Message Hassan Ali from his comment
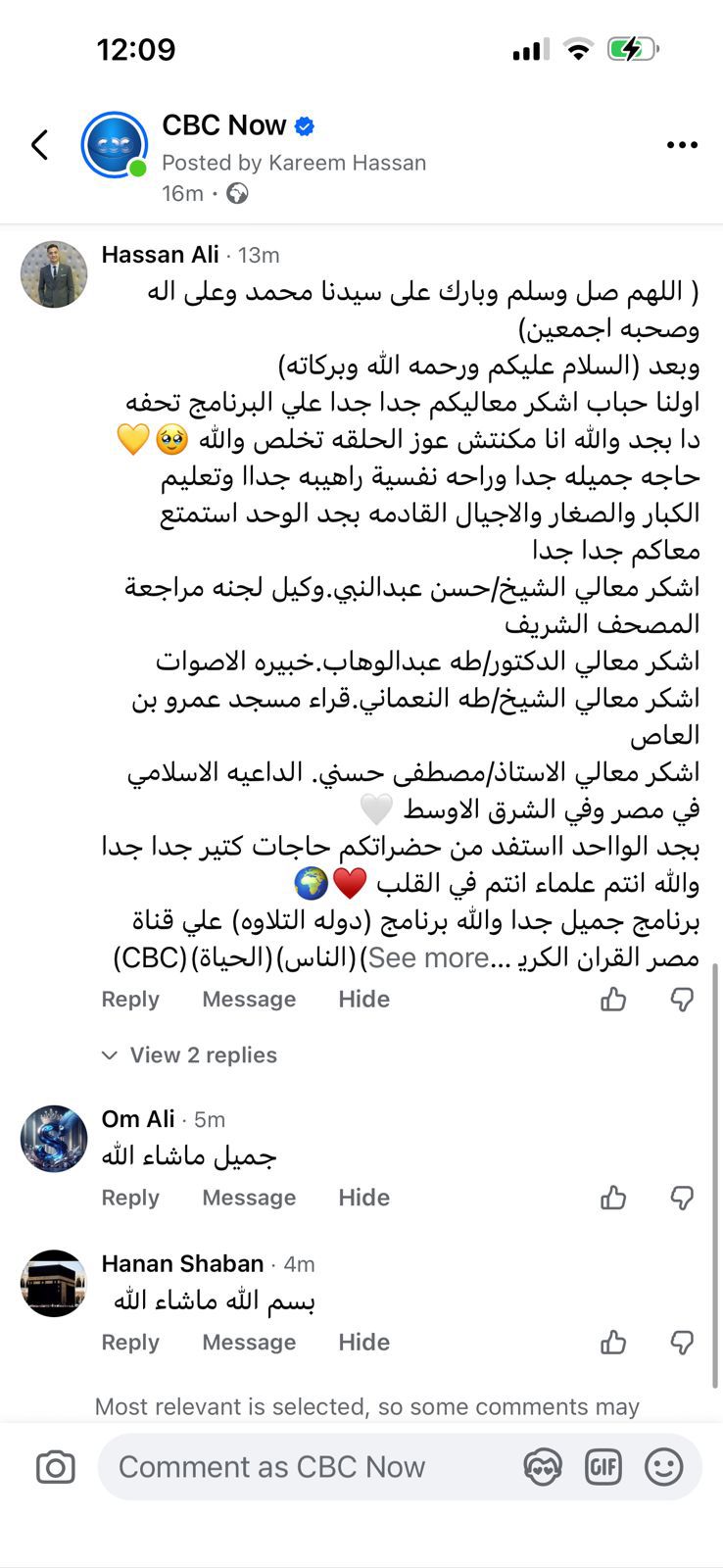 tap(249, 1000)
